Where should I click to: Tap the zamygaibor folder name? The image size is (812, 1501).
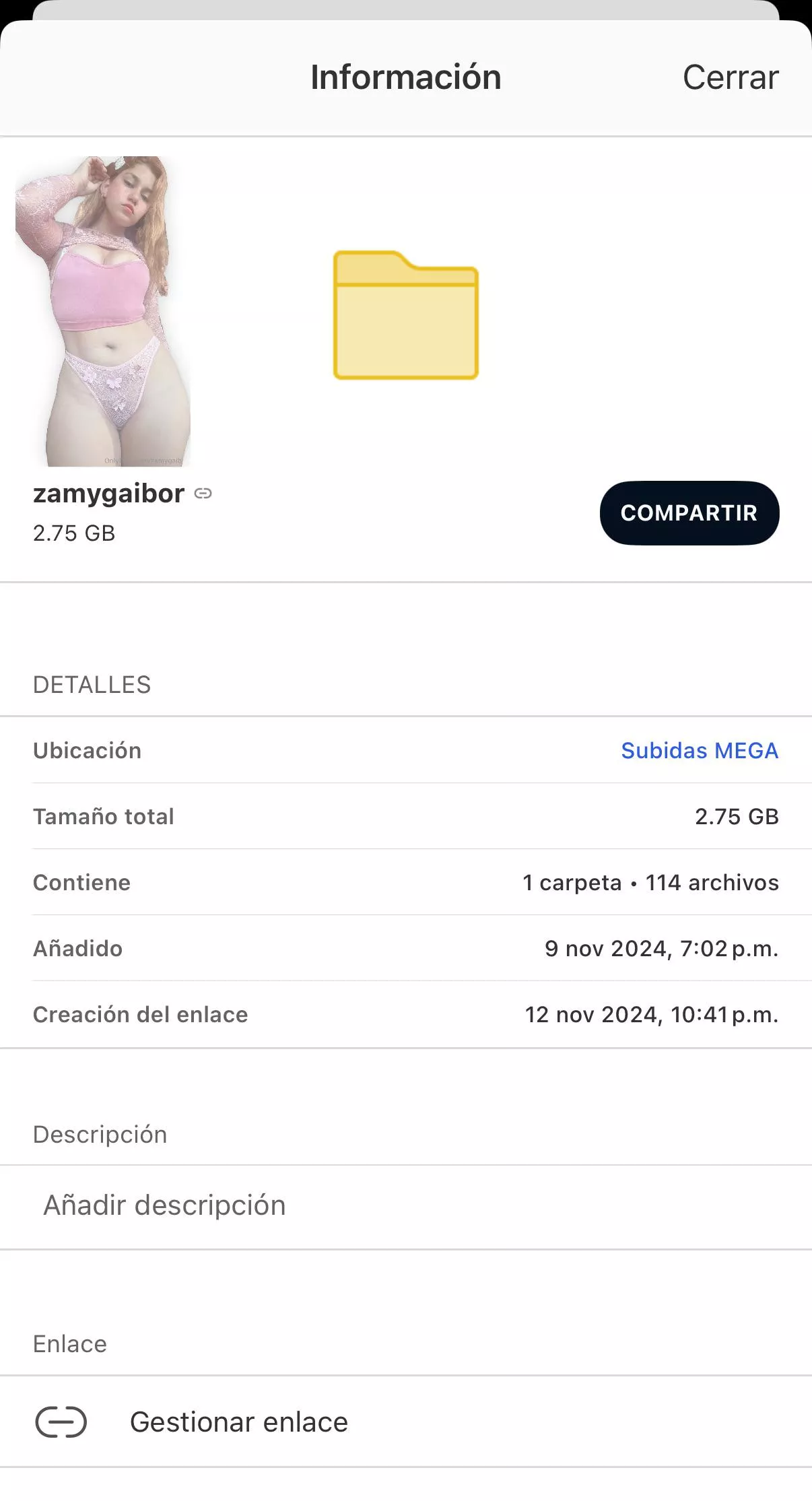pyautogui.click(x=108, y=494)
